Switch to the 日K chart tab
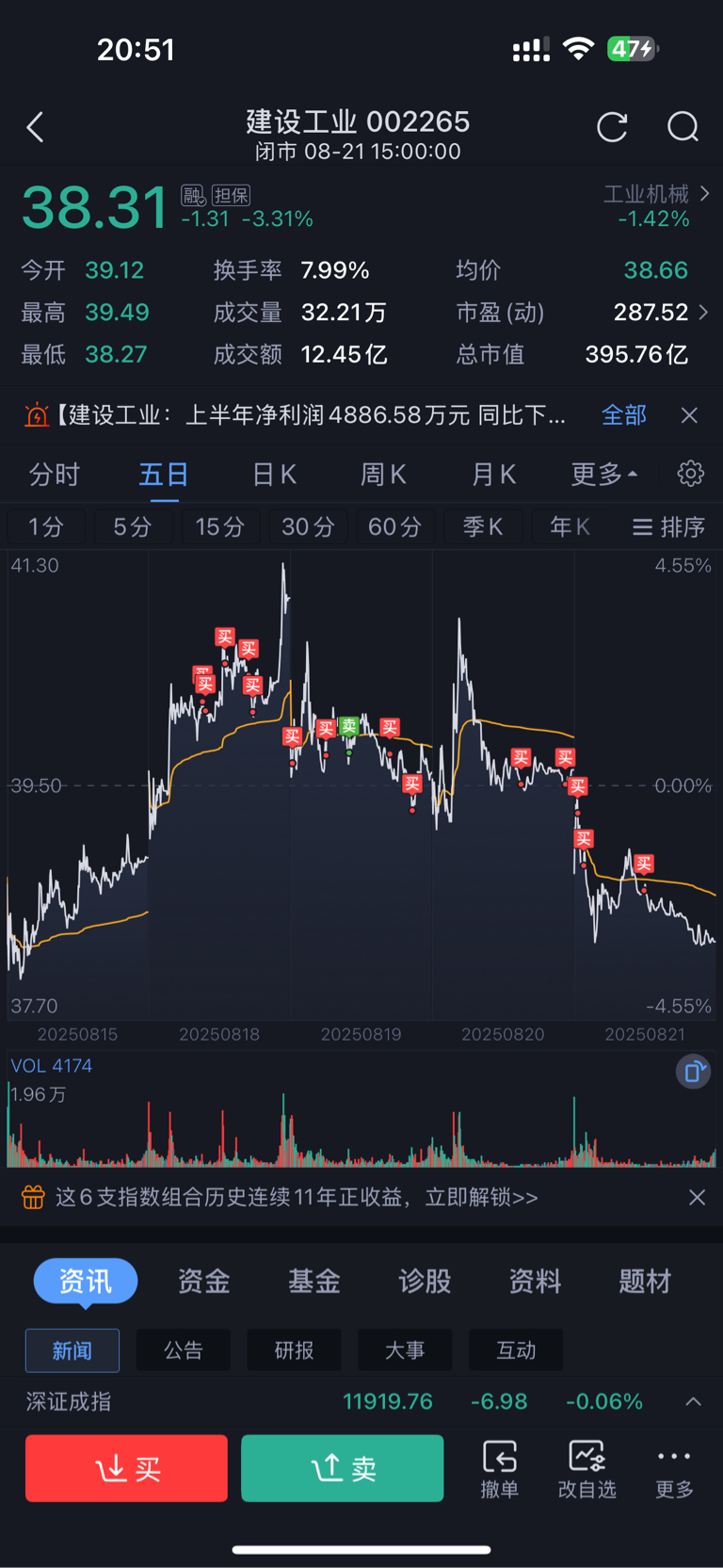Screen dimensions: 723x1568 [274, 475]
